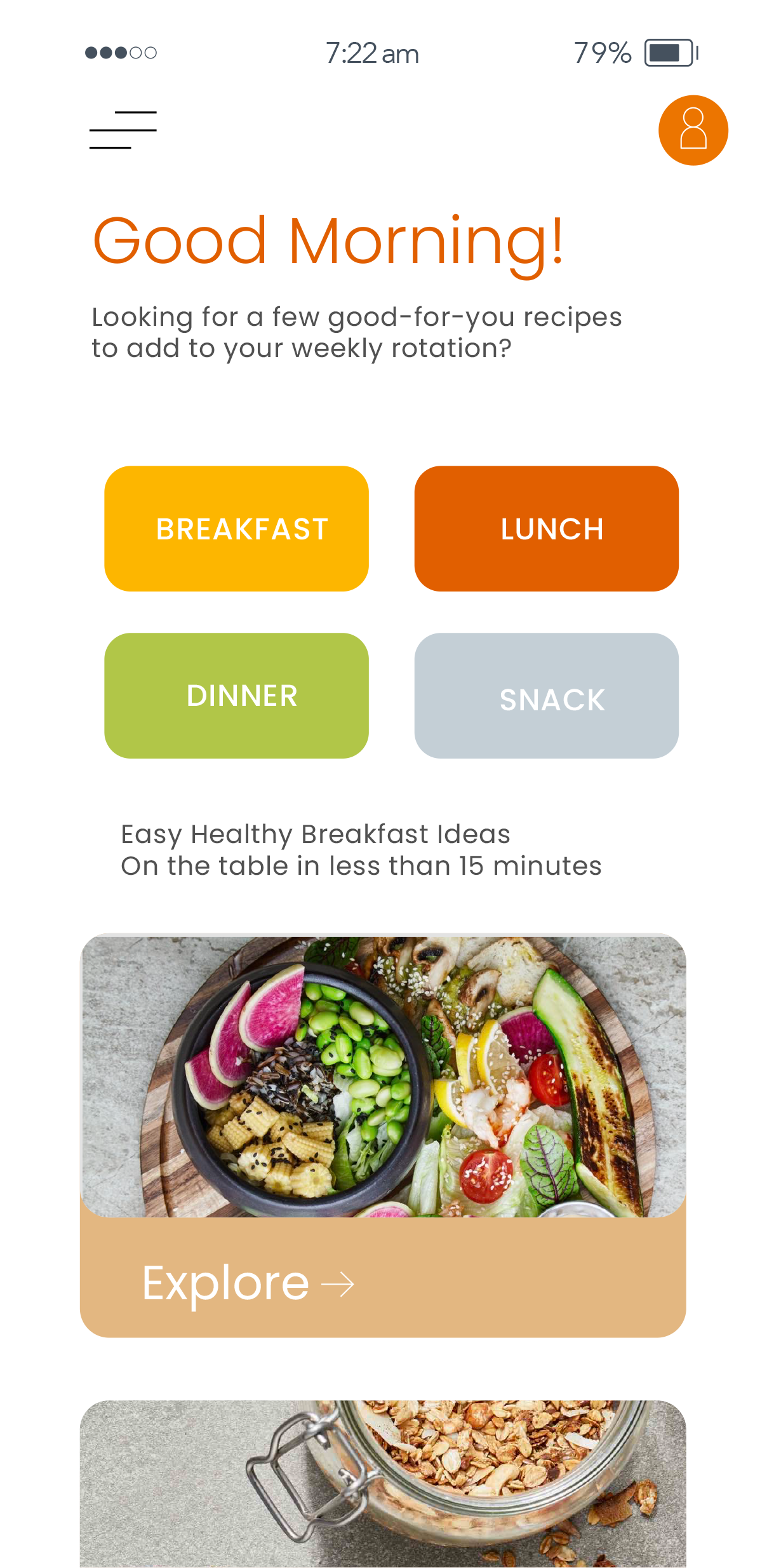This screenshot has height=1568, width=781.
Task: Open Dinner recipes
Action: click(236, 696)
